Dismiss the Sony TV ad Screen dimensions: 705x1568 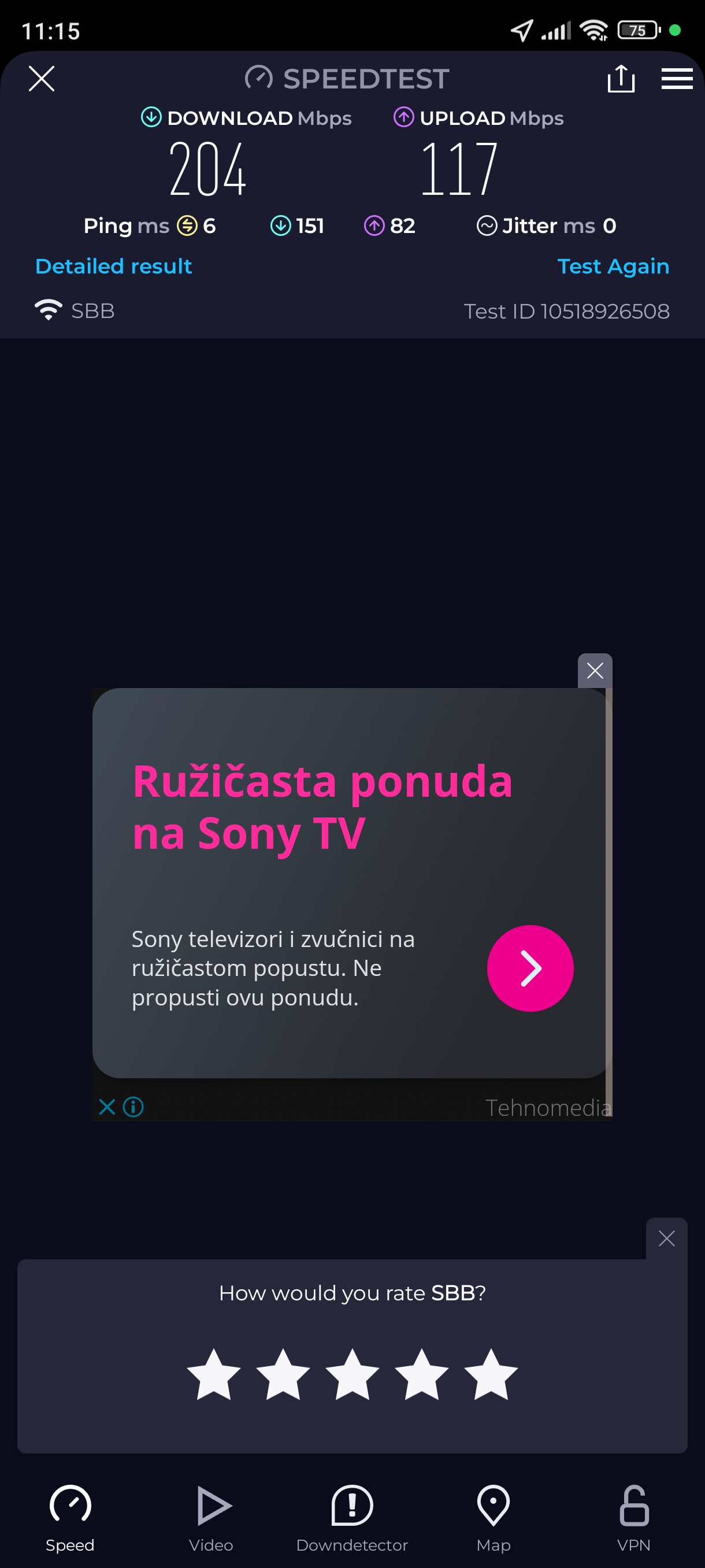(x=594, y=671)
